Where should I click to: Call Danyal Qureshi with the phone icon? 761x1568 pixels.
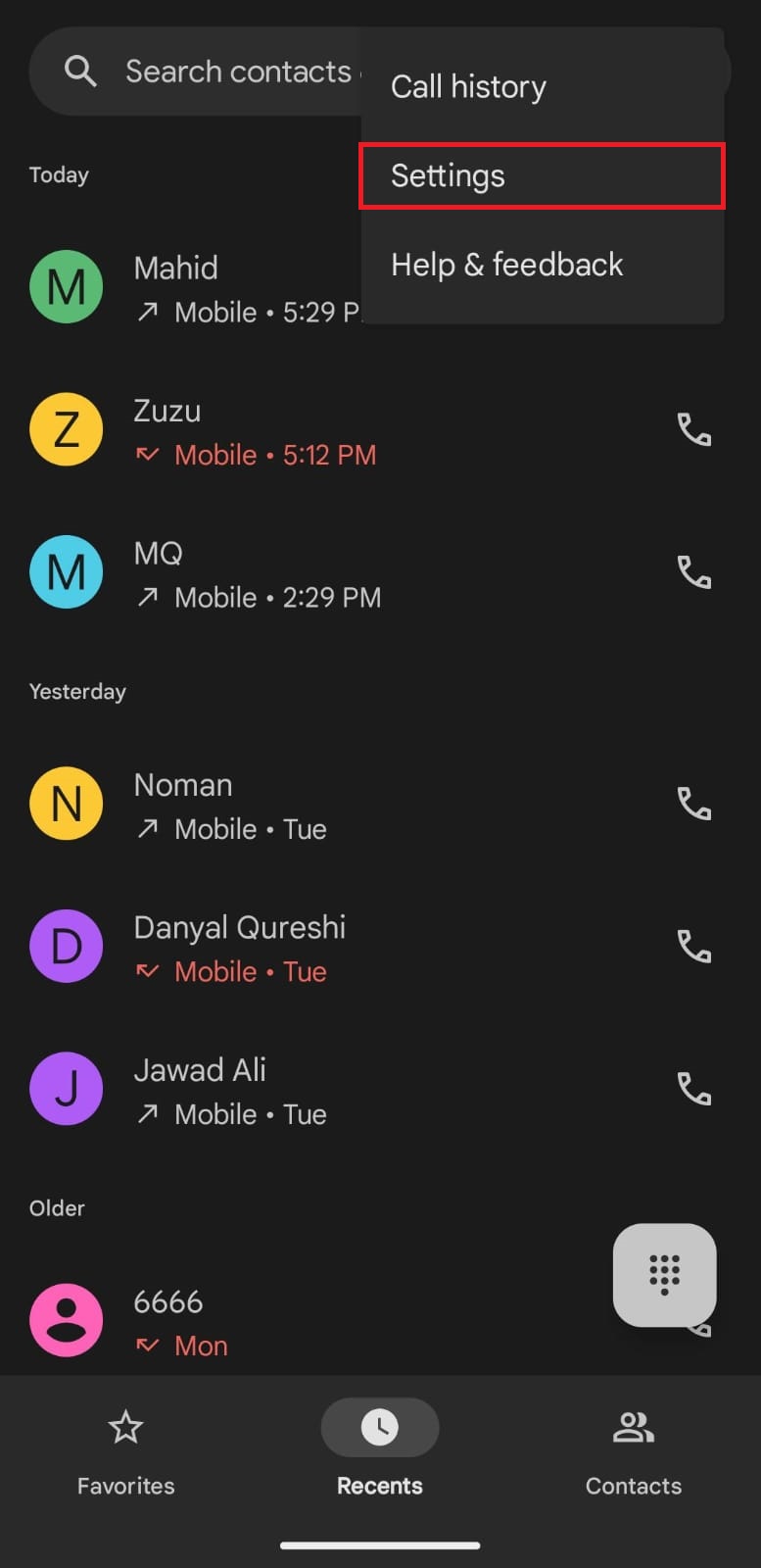tap(693, 947)
